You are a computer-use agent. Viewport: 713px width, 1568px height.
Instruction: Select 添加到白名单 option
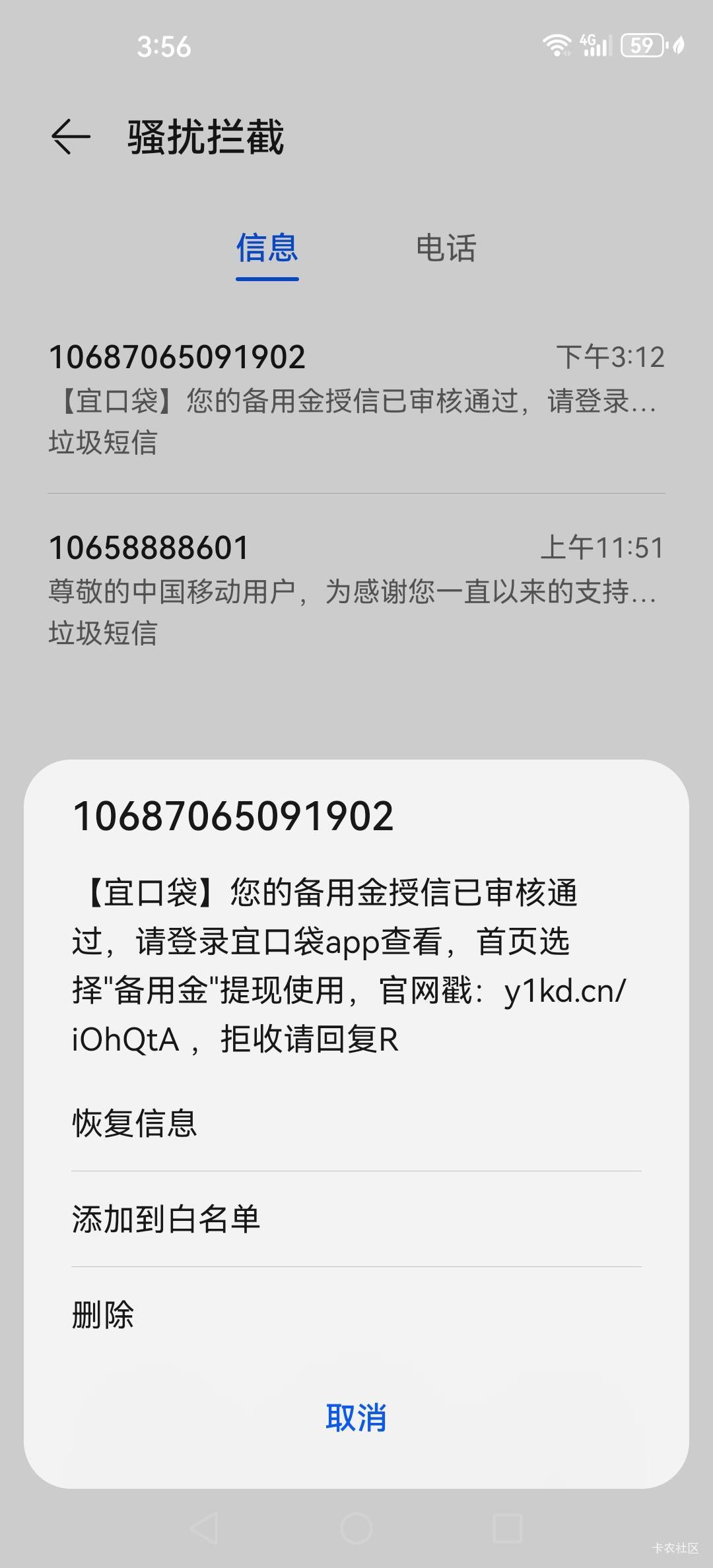pos(356,1219)
